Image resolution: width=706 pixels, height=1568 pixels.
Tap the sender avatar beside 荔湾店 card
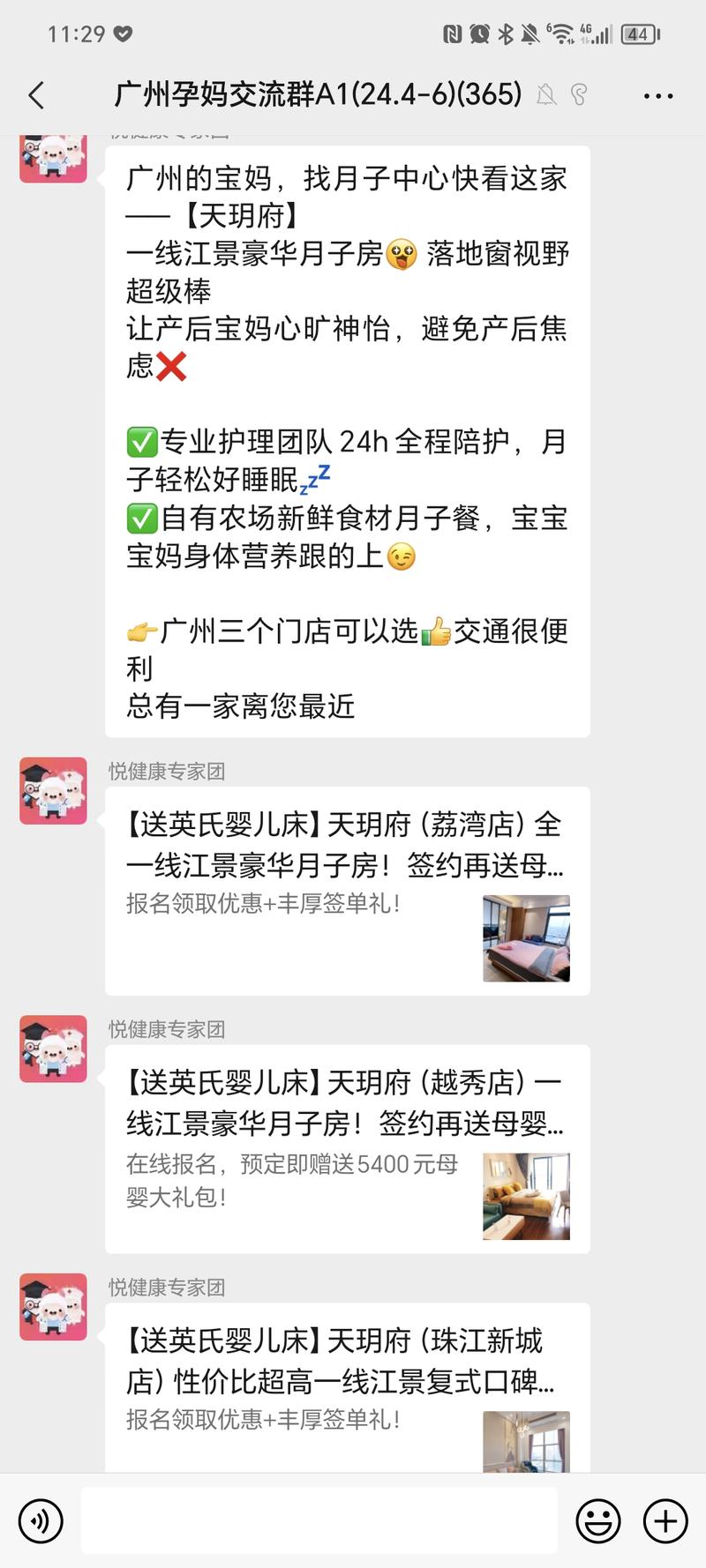pos(54,791)
